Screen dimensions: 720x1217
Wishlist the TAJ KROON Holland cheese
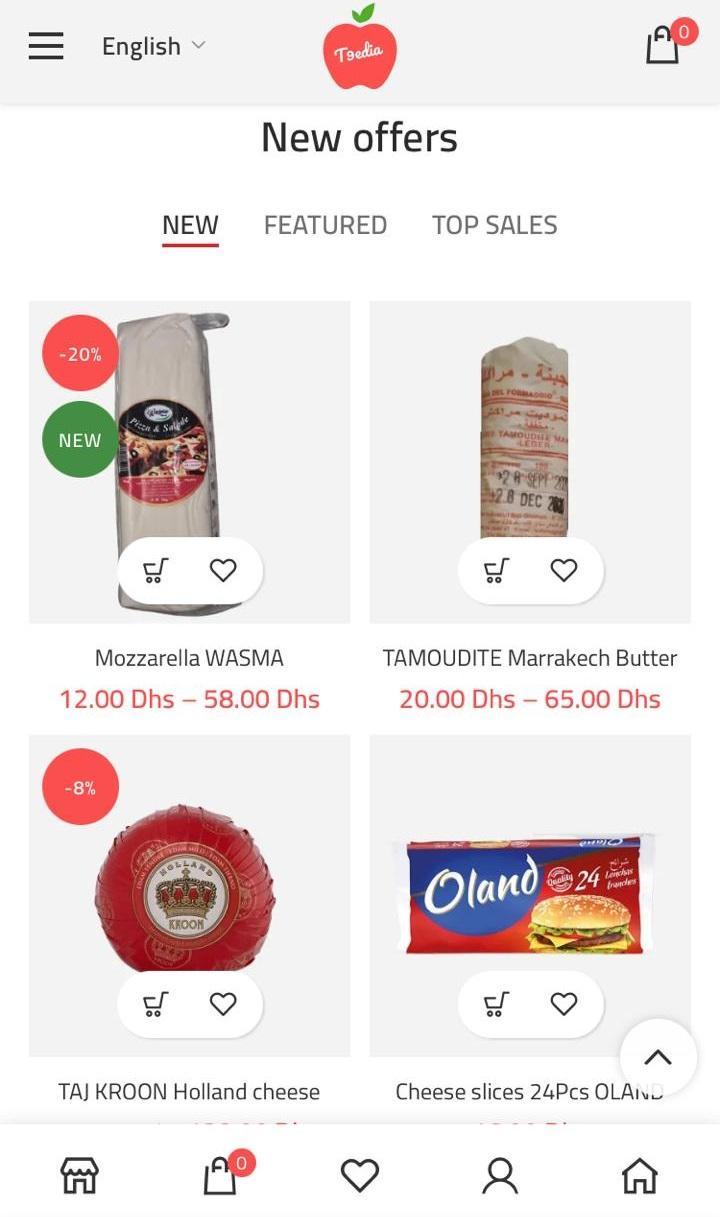tap(223, 1003)
